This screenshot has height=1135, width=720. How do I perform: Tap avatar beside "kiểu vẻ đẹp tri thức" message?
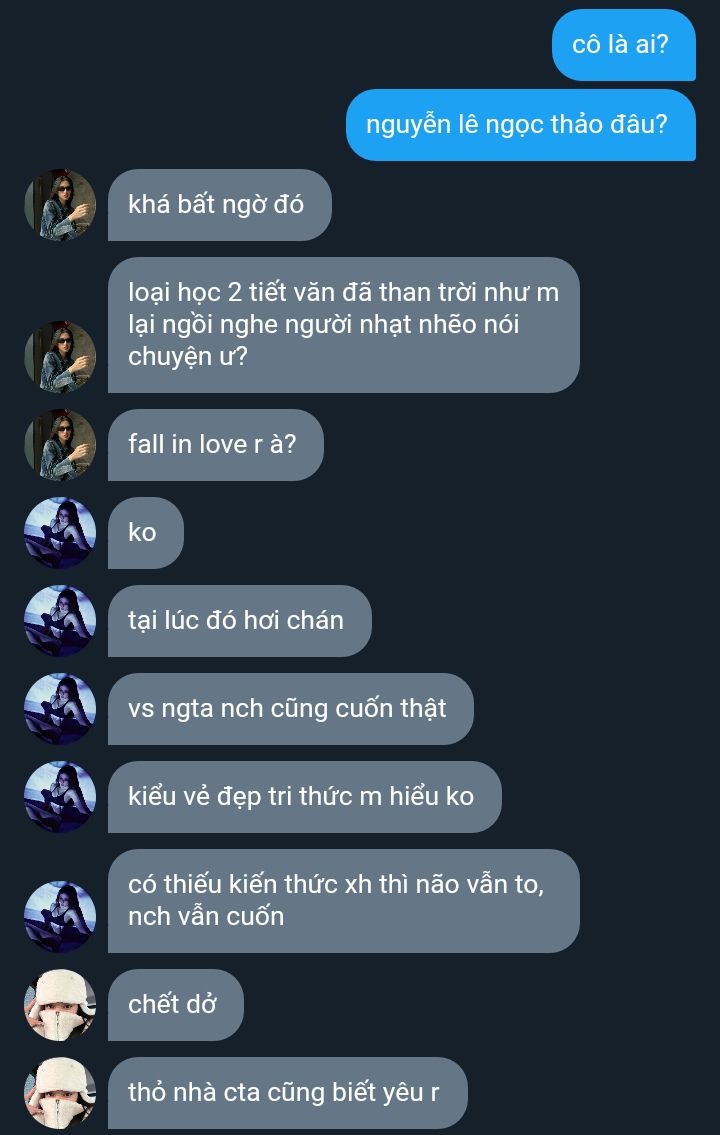(x=60, y=797)
